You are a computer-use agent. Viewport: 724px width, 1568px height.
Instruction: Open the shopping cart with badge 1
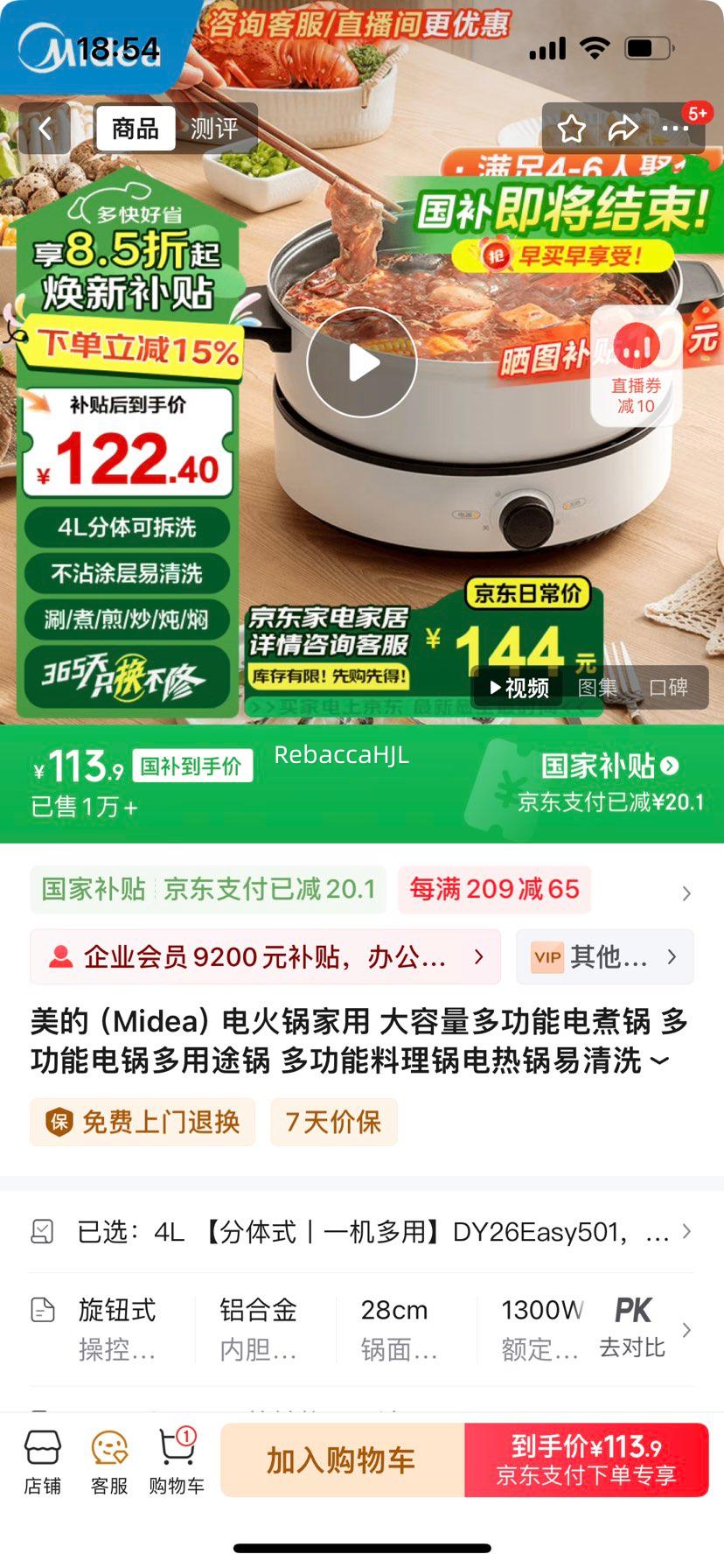[x=176, y=1459]
